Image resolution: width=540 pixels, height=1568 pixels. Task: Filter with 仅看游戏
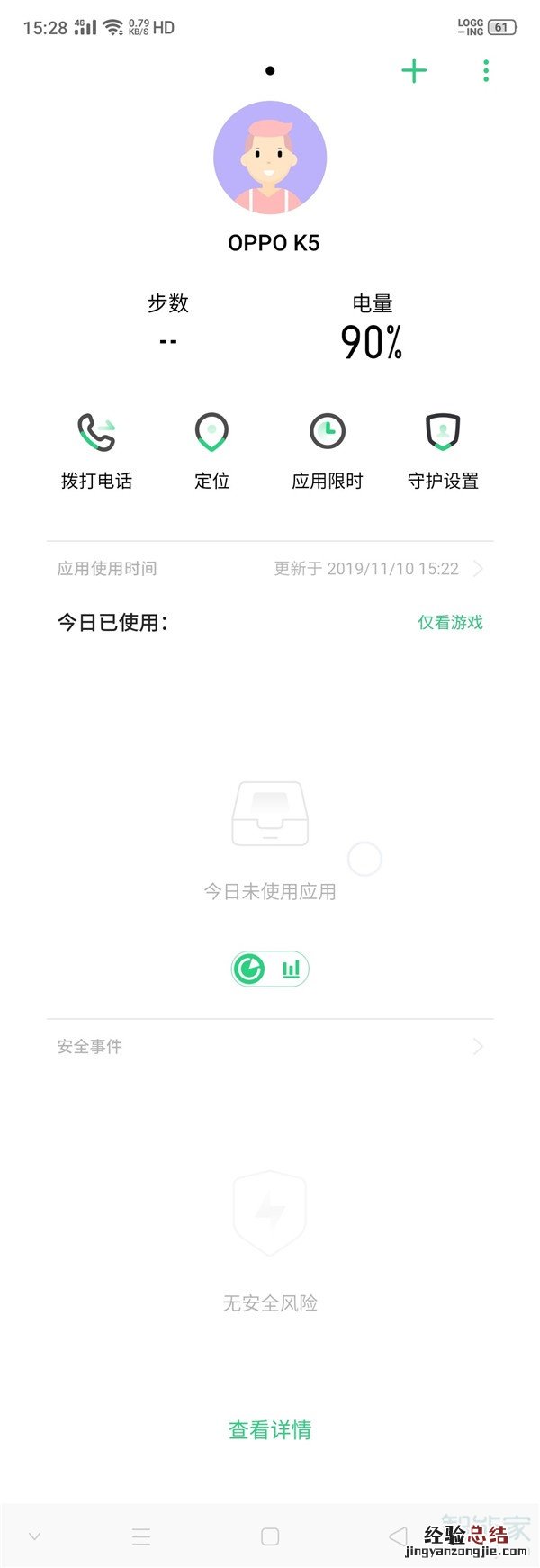coord(450,623)
